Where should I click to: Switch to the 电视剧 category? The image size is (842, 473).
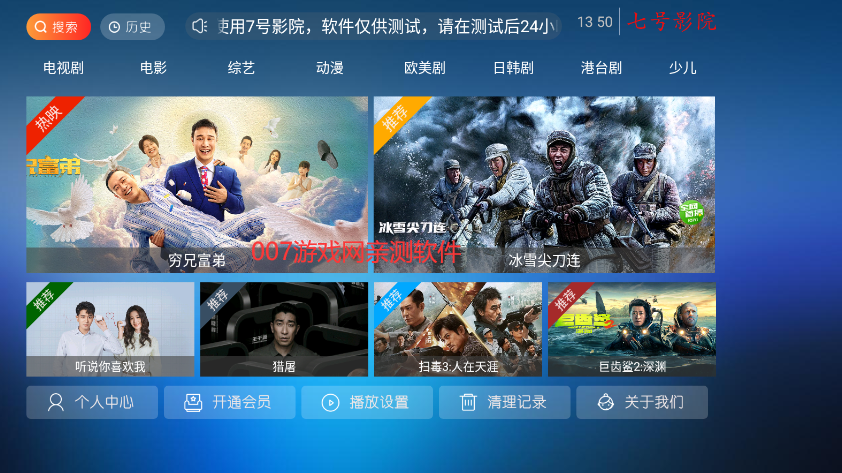click(x=62, y=68)
